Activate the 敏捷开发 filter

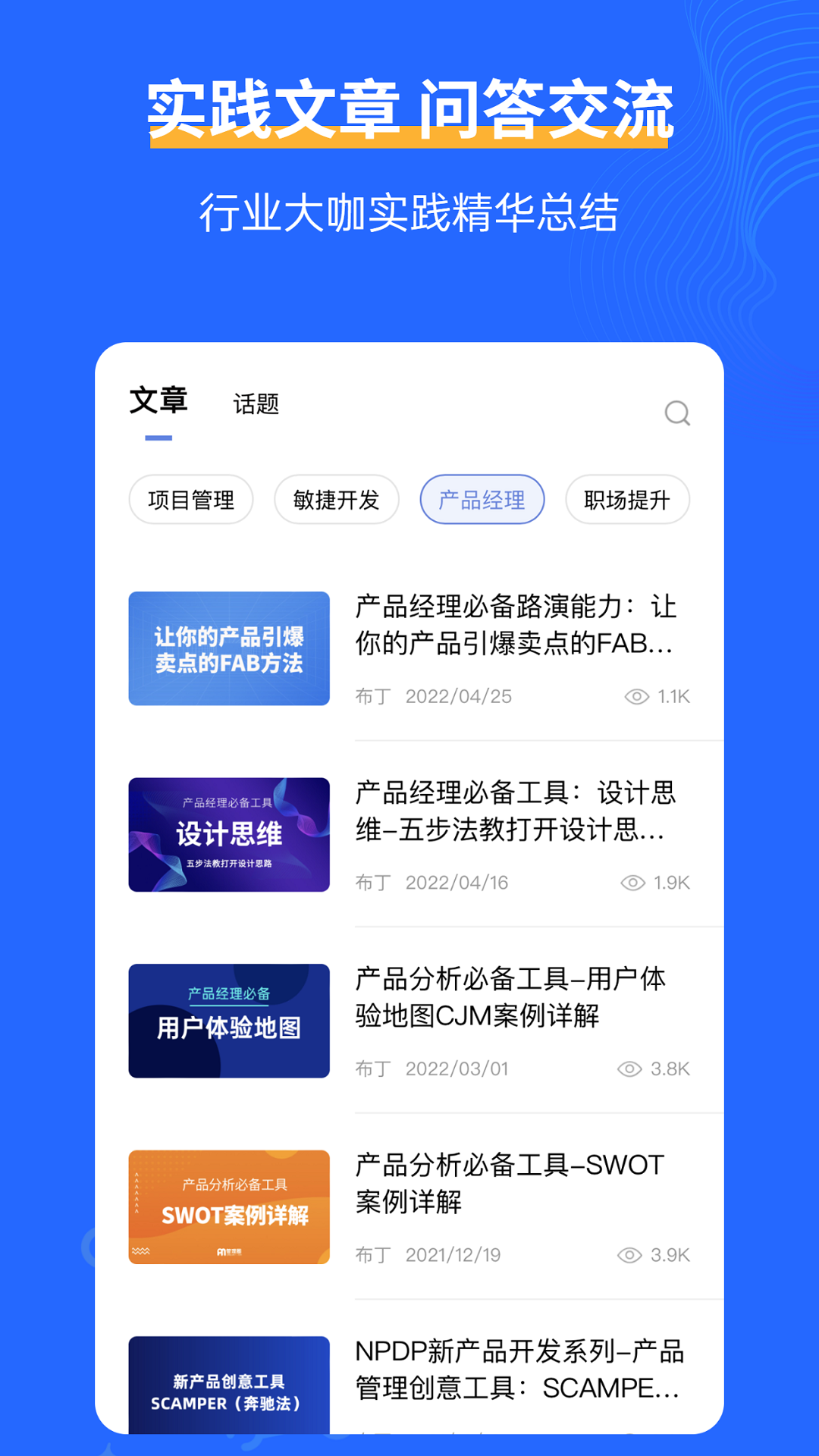pyautogui.click(x=336, y=500)
